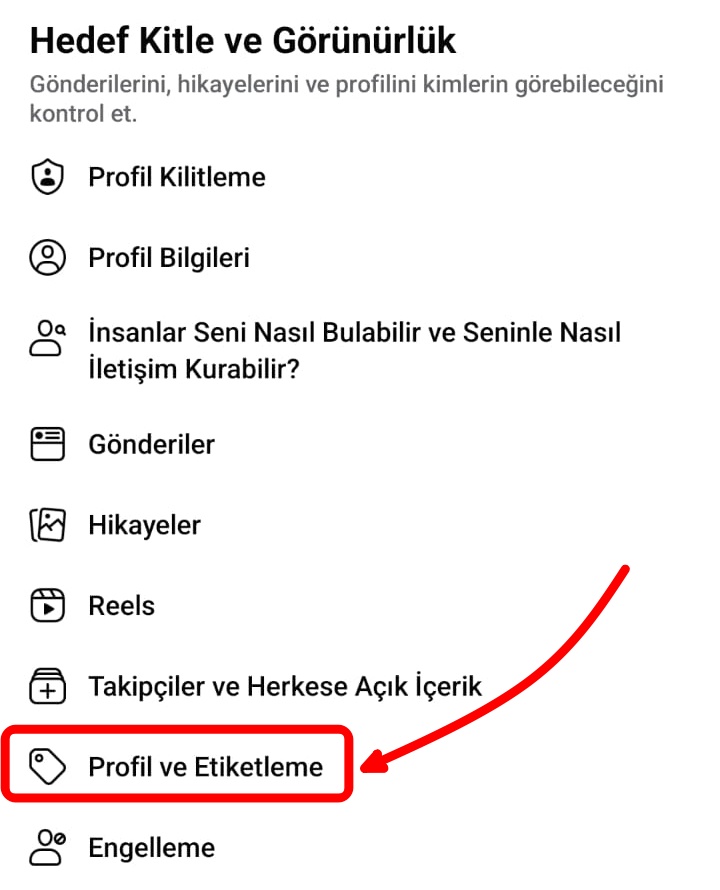The width and height of the screenshot is (720, 890).
Task: Open the Profil Bilgileri row
Action: pyautogui.click(x=169, y=258)
